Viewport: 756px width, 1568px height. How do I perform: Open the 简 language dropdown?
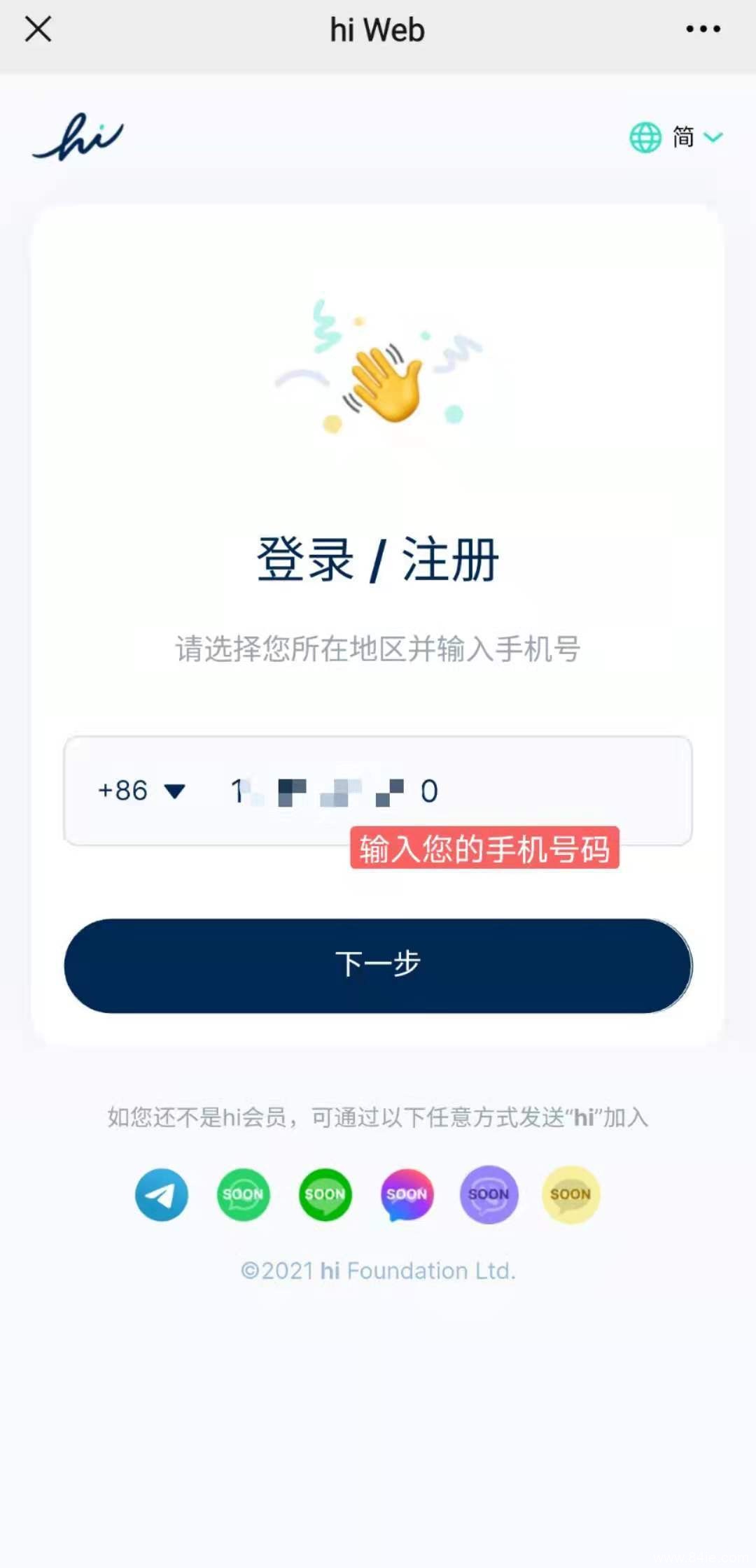tap(682, 137)
